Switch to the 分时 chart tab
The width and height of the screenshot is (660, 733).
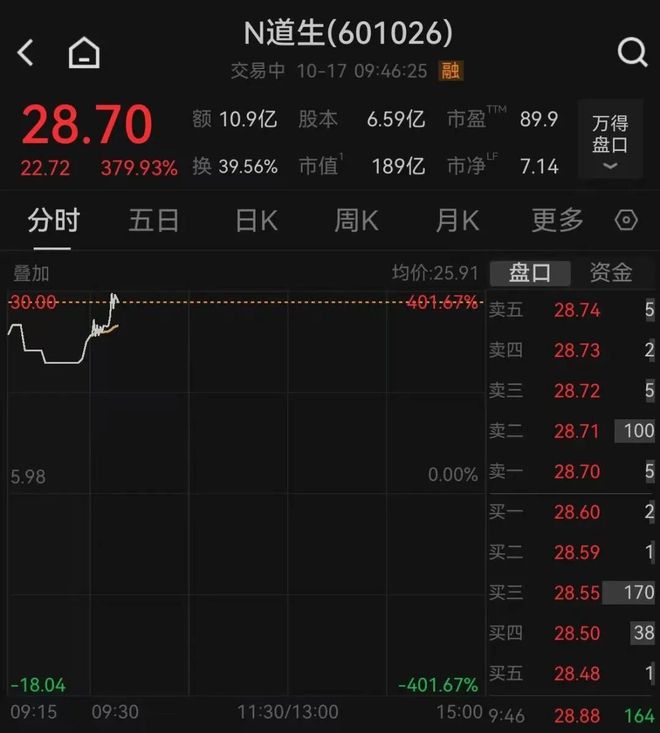[x=54, y=220]
